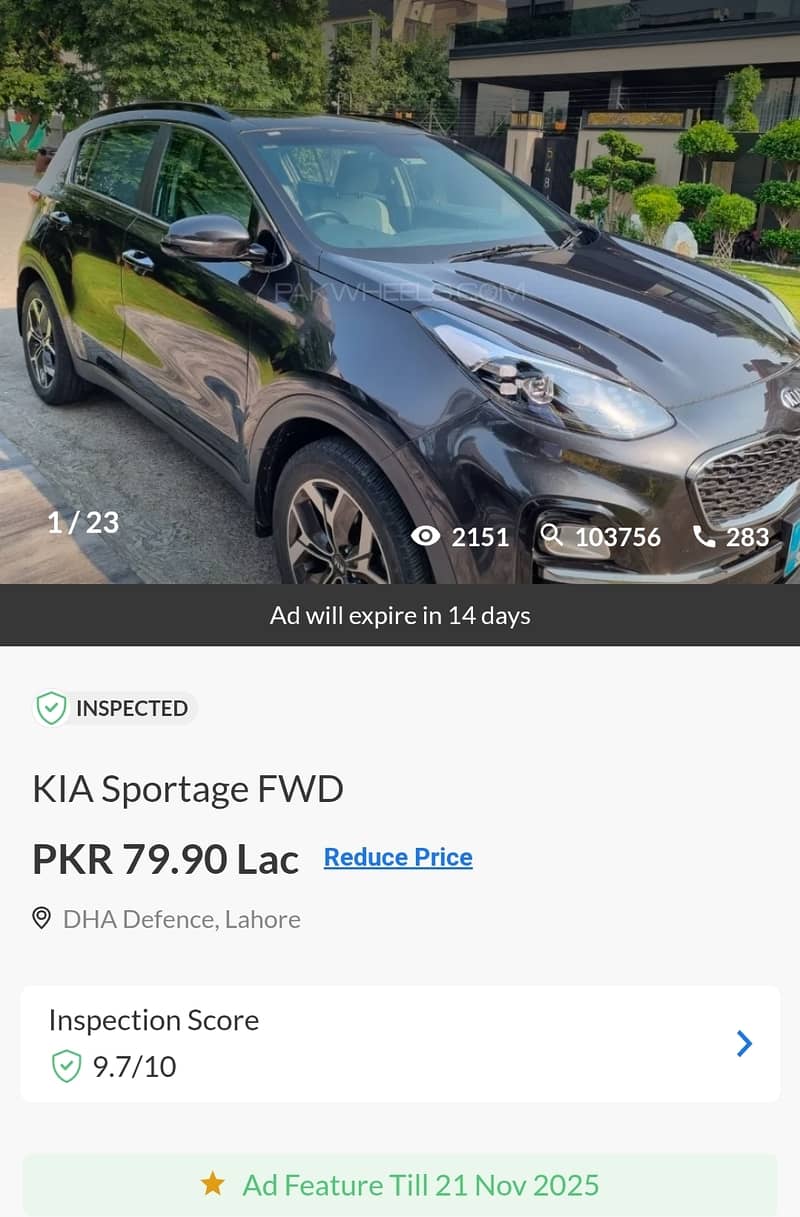Toggle the INSPECTED badge
The image size is (800, 1217).
114,708
